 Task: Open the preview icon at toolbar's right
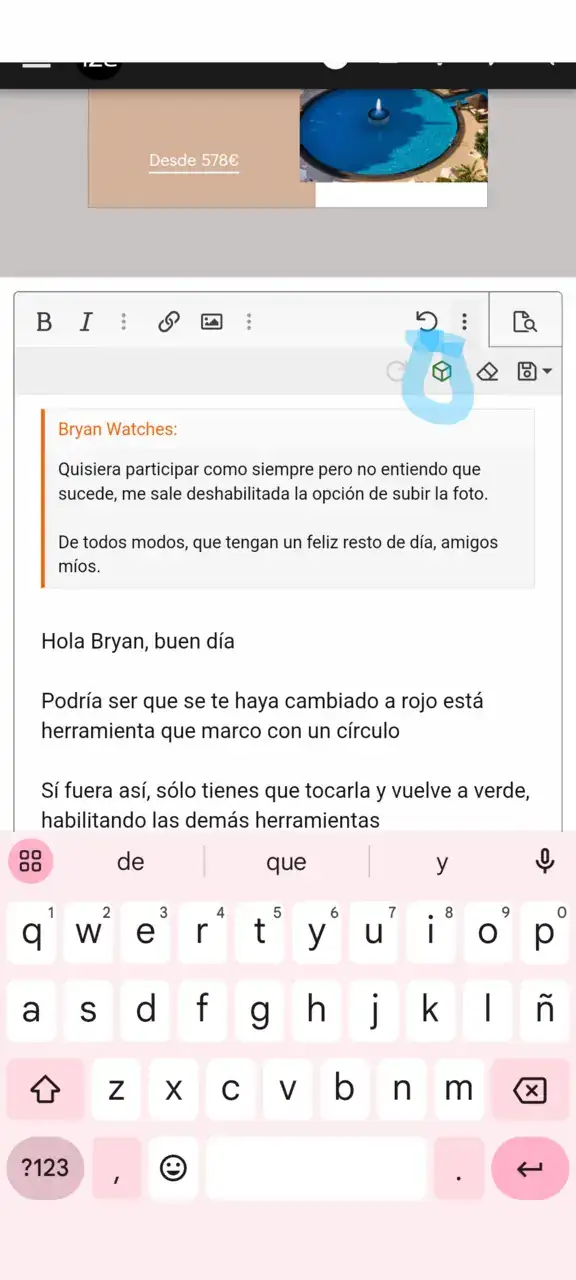pyautogui.click(x=525, y=321)
